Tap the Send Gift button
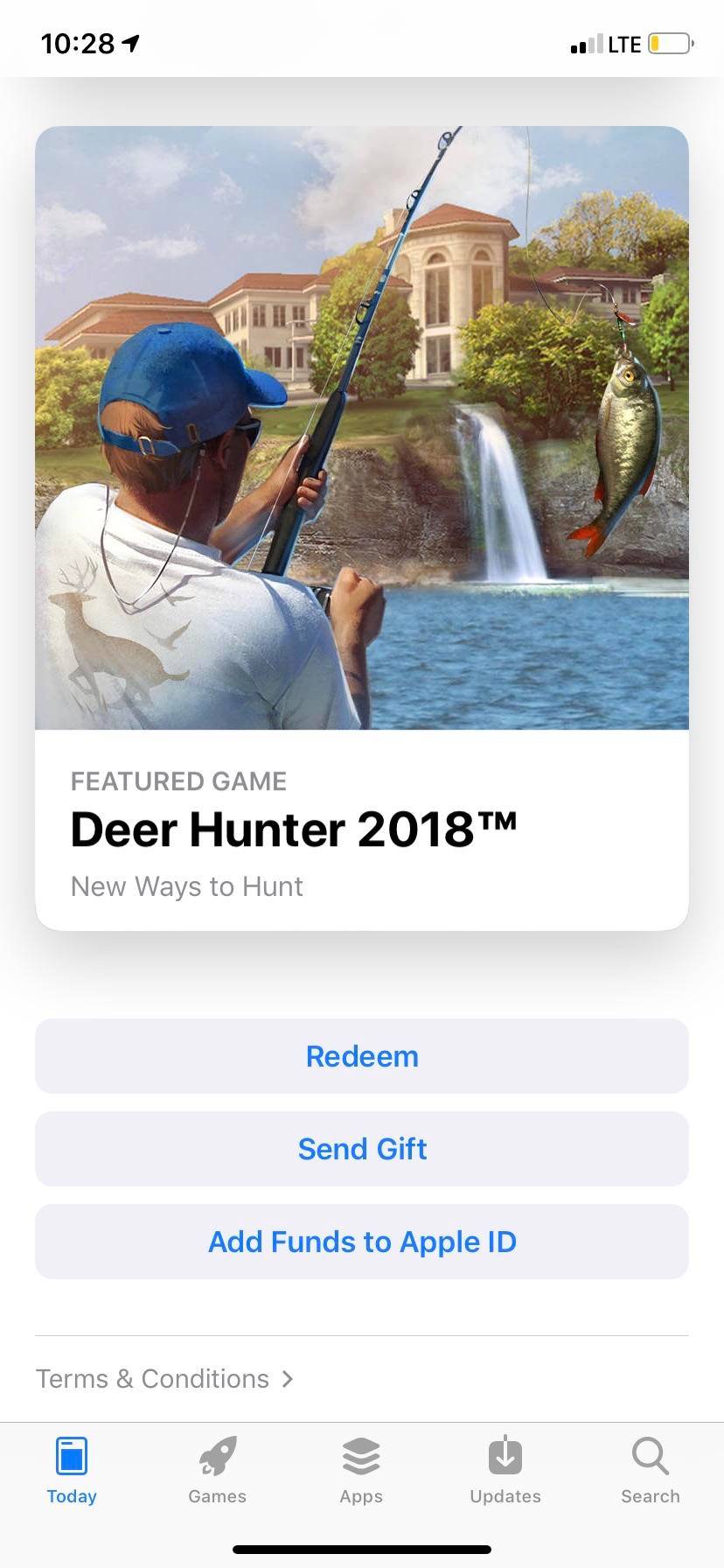 click(x=361, y=1149)
